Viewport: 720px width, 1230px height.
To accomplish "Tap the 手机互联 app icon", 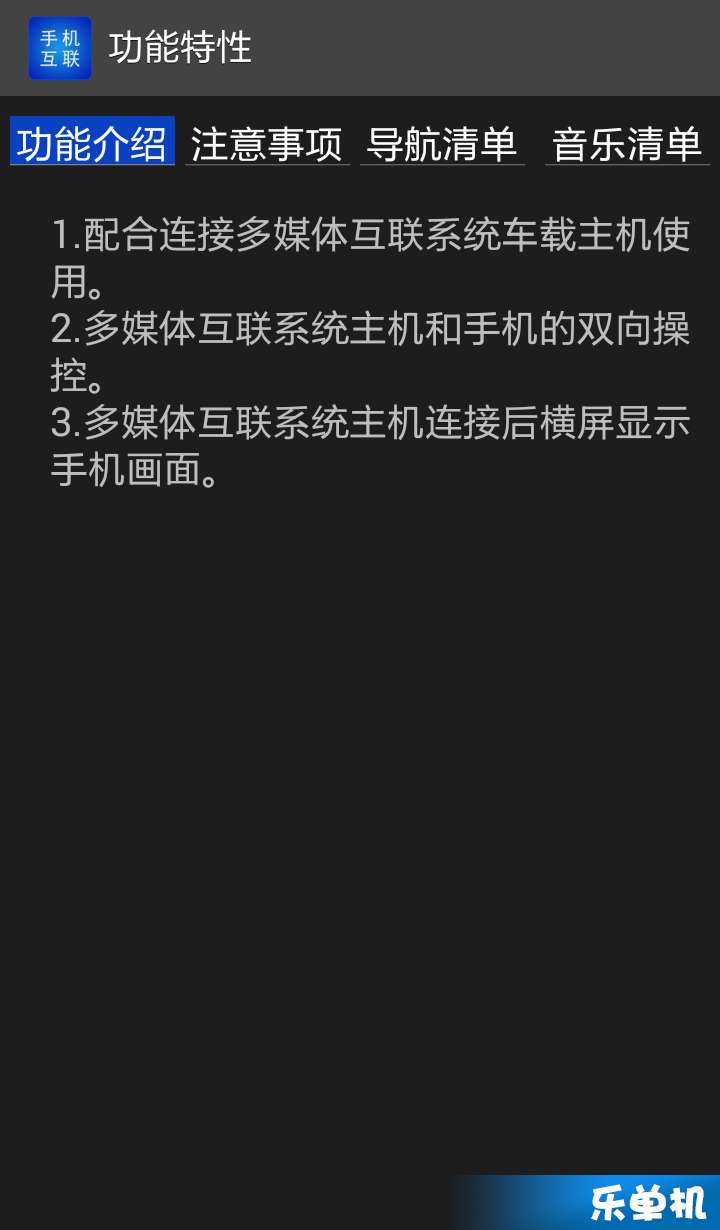I will pyautogui.click(x=60, y=48).
